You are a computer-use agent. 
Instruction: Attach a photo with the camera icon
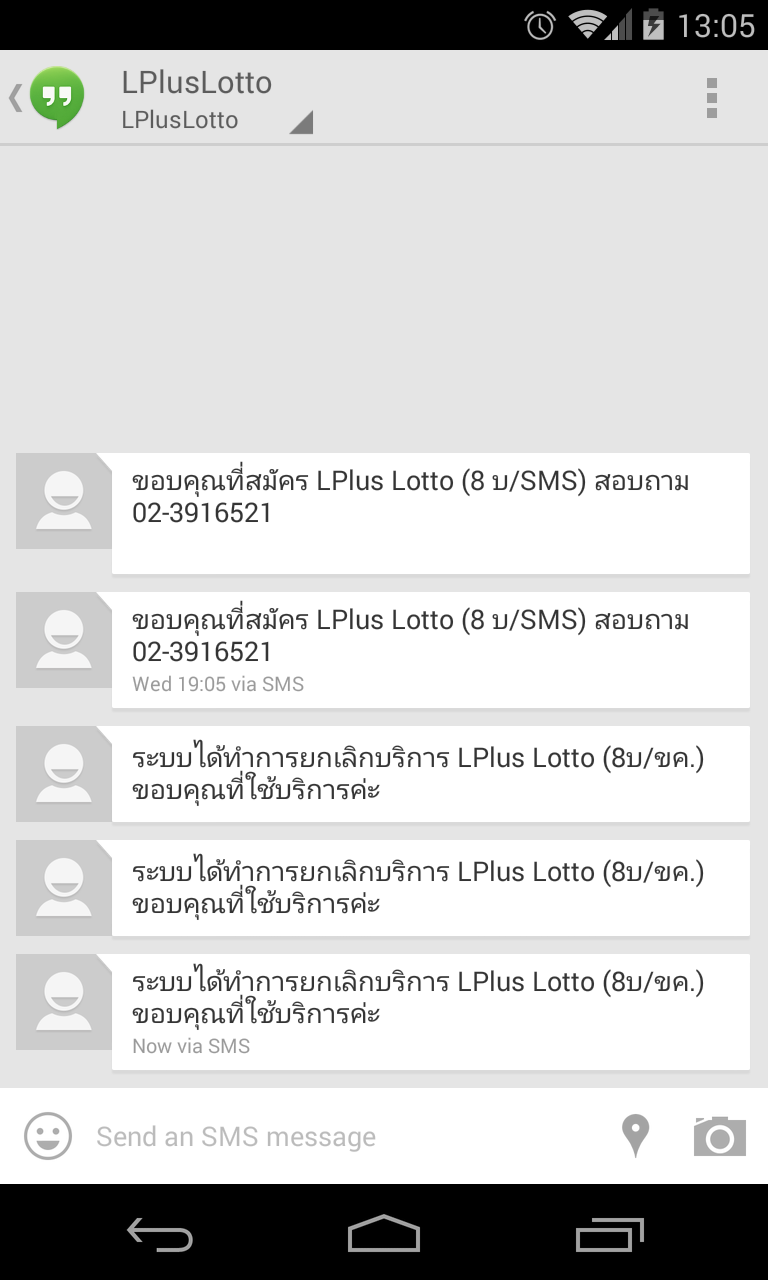pyautogui.click(x=720, y=1136)
